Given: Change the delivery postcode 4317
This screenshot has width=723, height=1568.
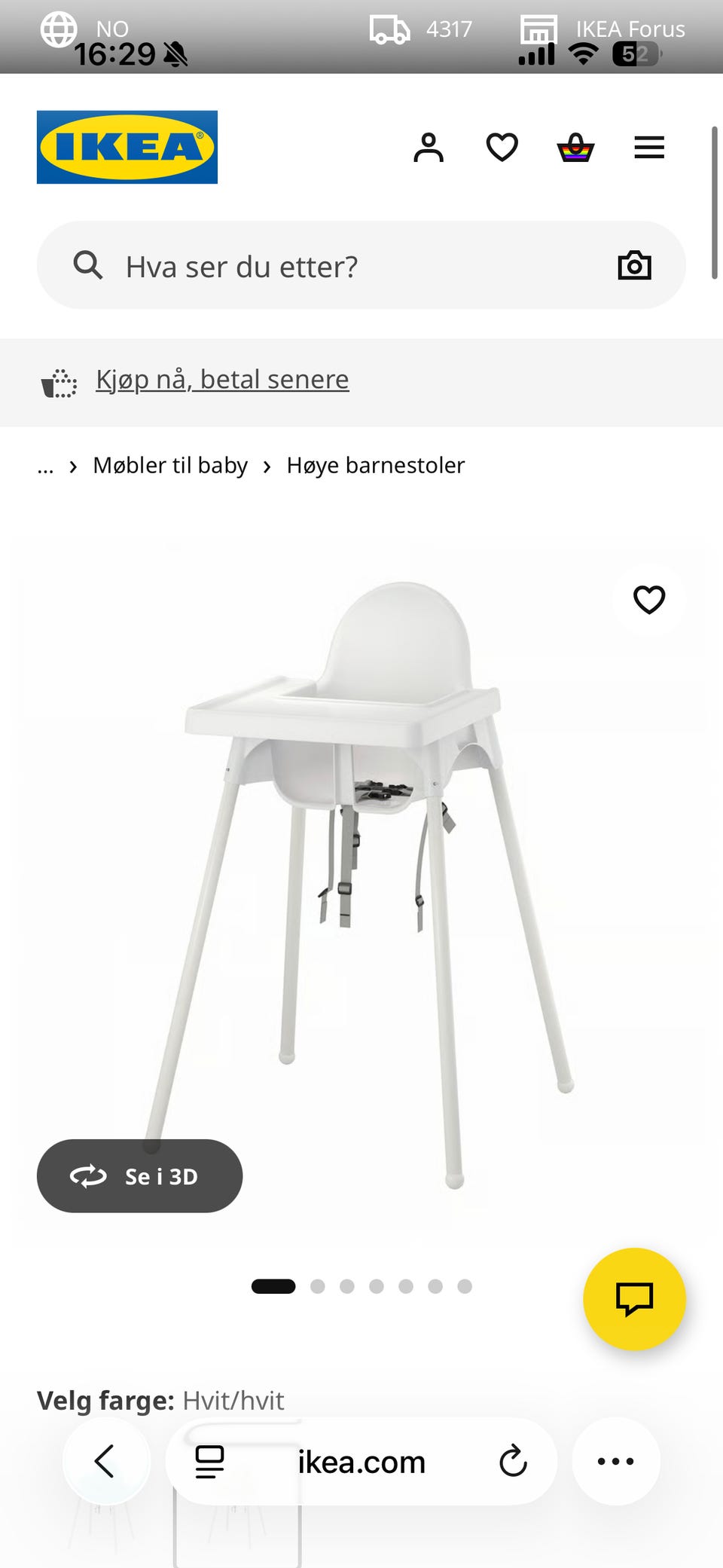Looking at the screenshot, I should [x=420, y=29].
